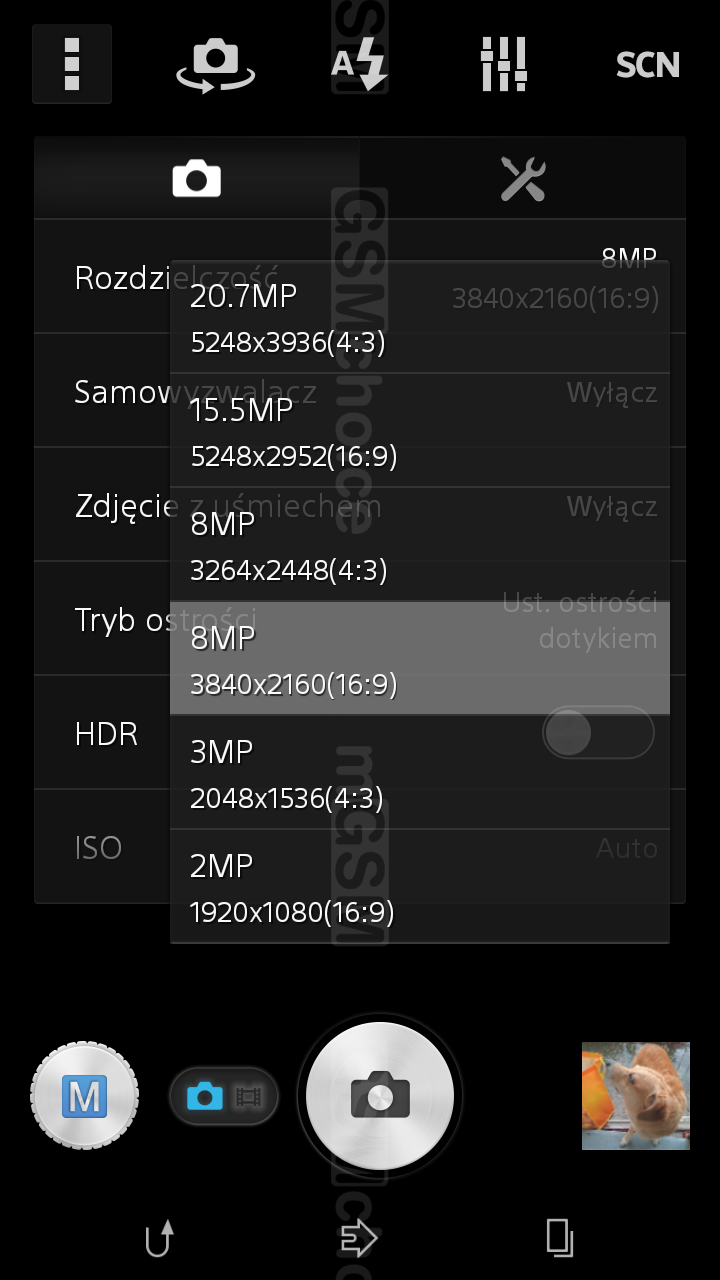Select 8MP 3840x2160(16:9) resolution
The height and width of the screenshot is (1280, 720).
pos(420,659)
